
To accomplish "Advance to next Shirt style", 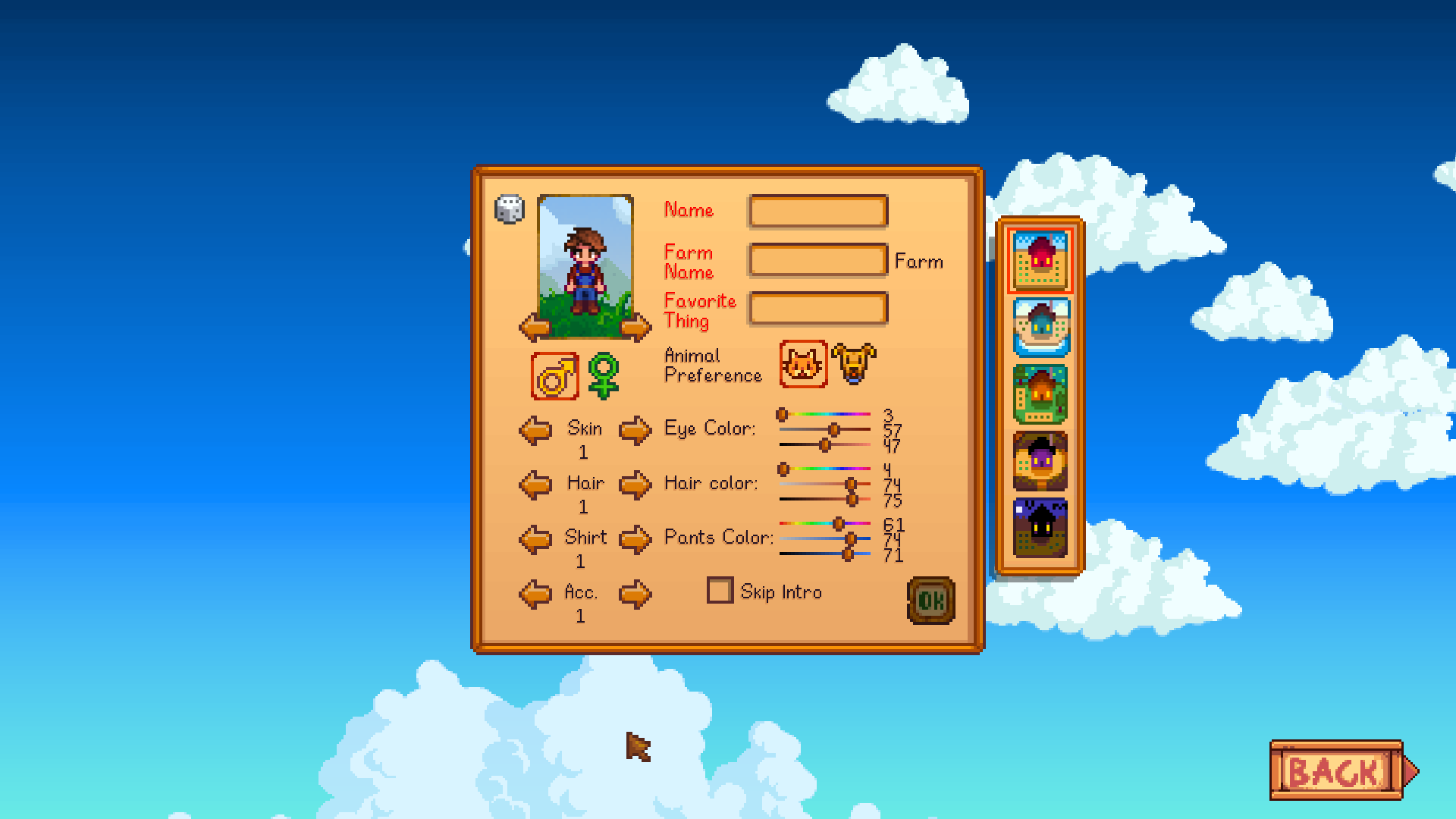I will pyautogui.click(x=635, y=539).
